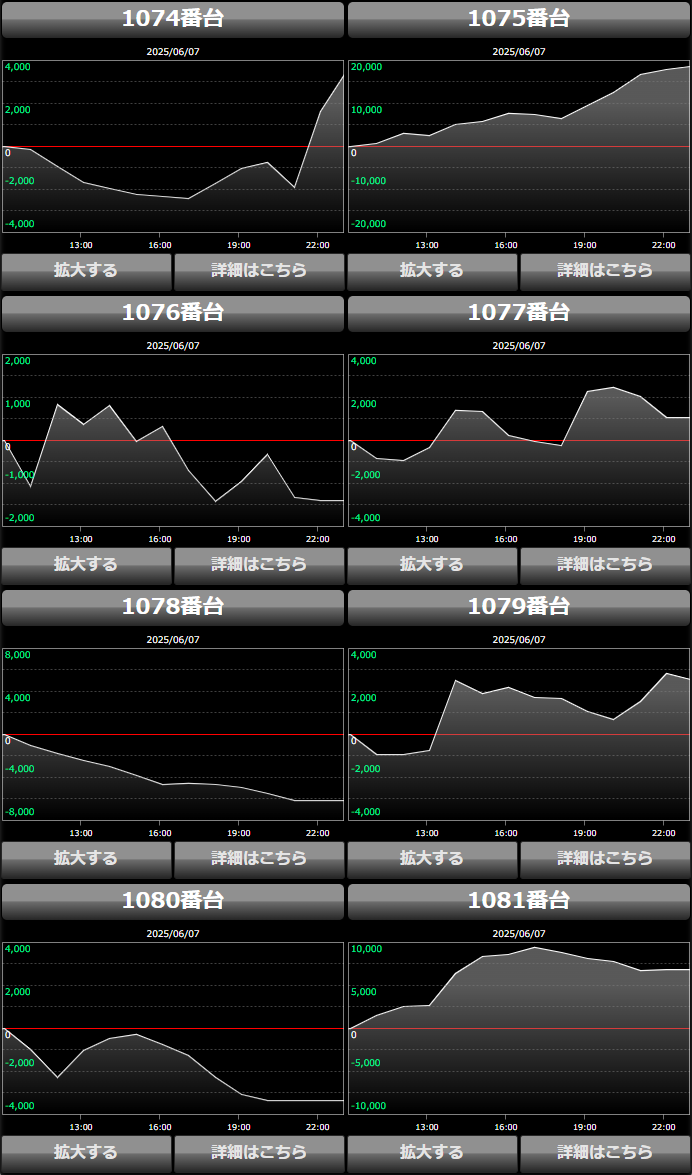Tap 拡大する under machine 1074番台
Viewport: 692px width, 1175px height.
[x=86, y=270]
